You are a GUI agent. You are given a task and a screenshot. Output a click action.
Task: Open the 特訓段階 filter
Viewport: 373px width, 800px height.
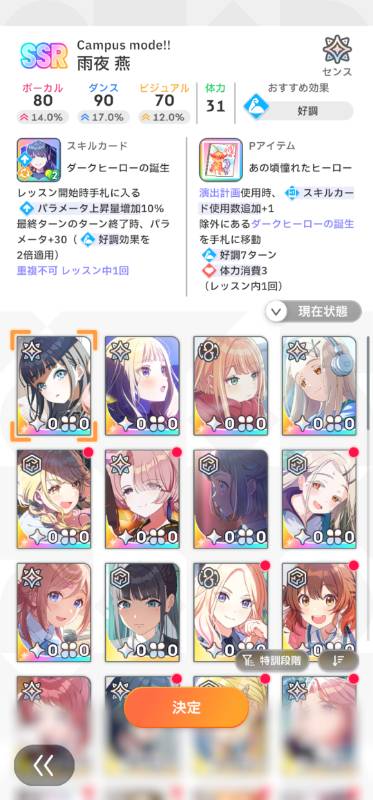click(x=272, y=660)
